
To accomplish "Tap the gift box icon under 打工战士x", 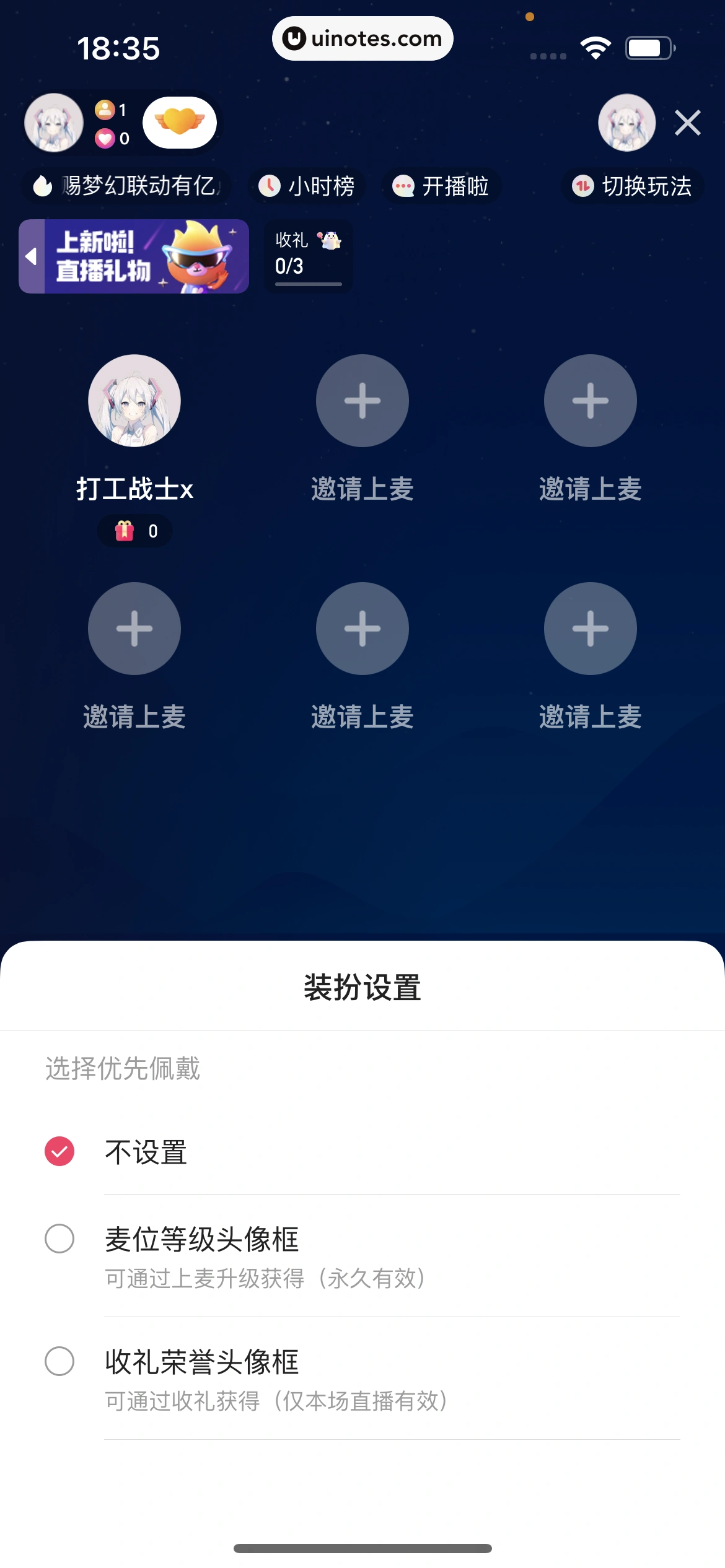I will pos(124,531).
